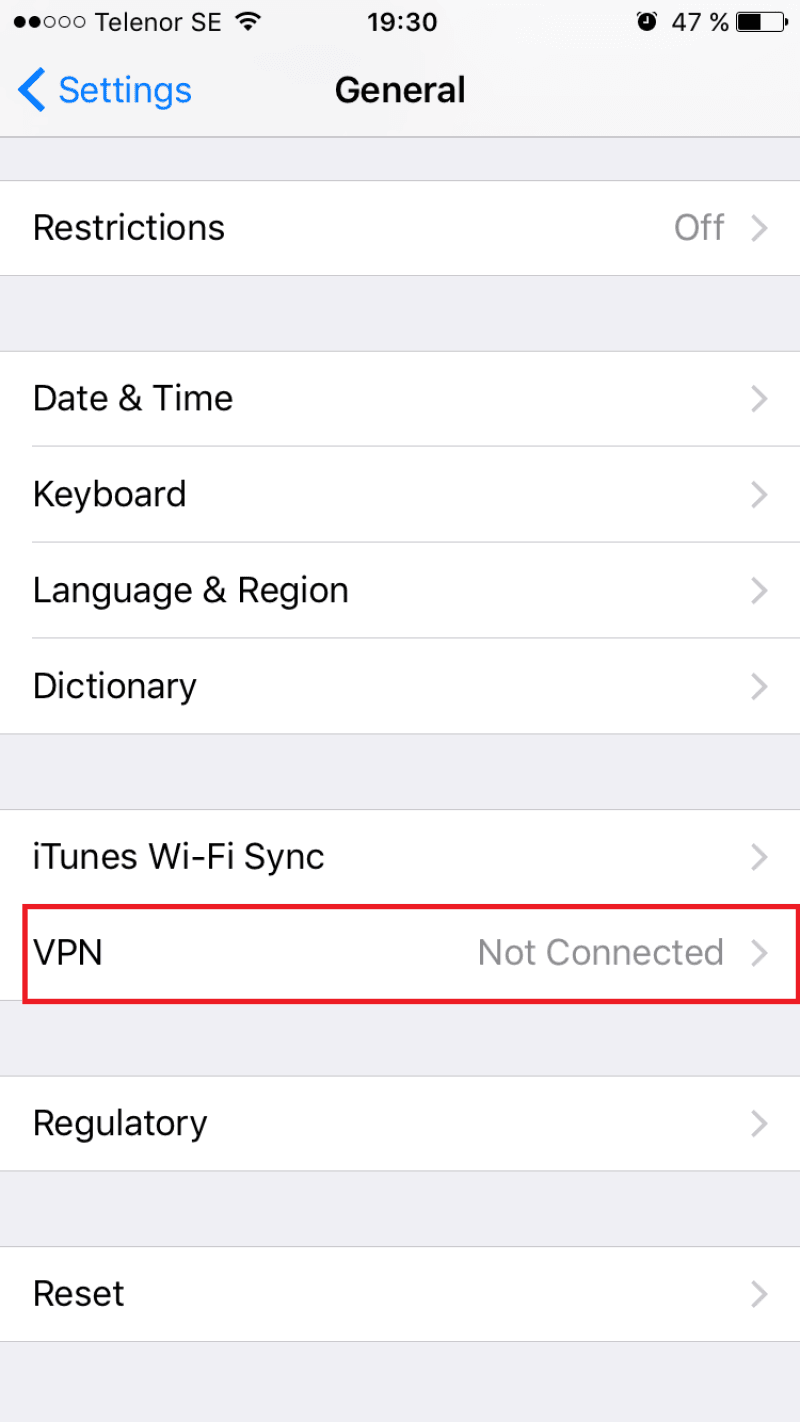Open VPN settings
800x1422 pixels.
(400, 953)
